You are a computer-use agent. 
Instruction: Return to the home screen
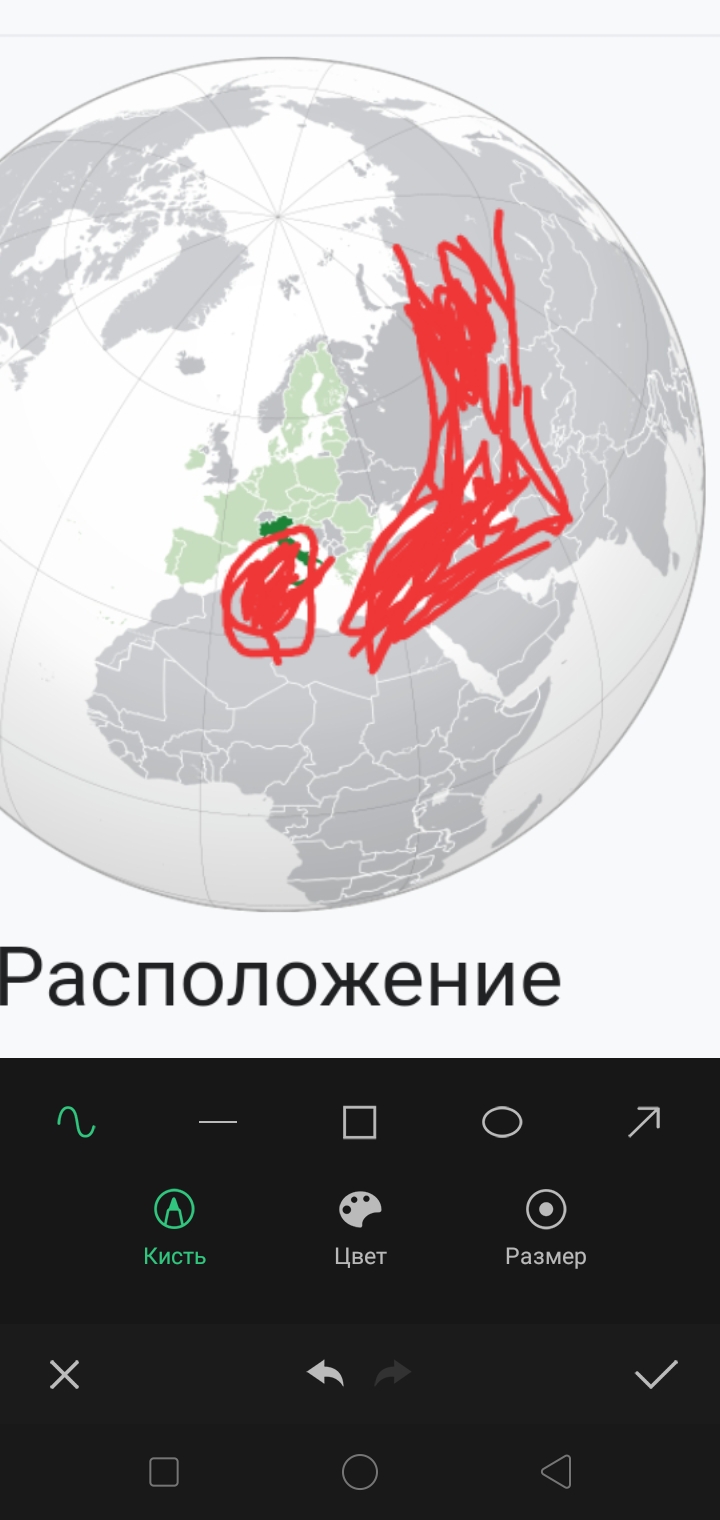[x=360, y=1472]
